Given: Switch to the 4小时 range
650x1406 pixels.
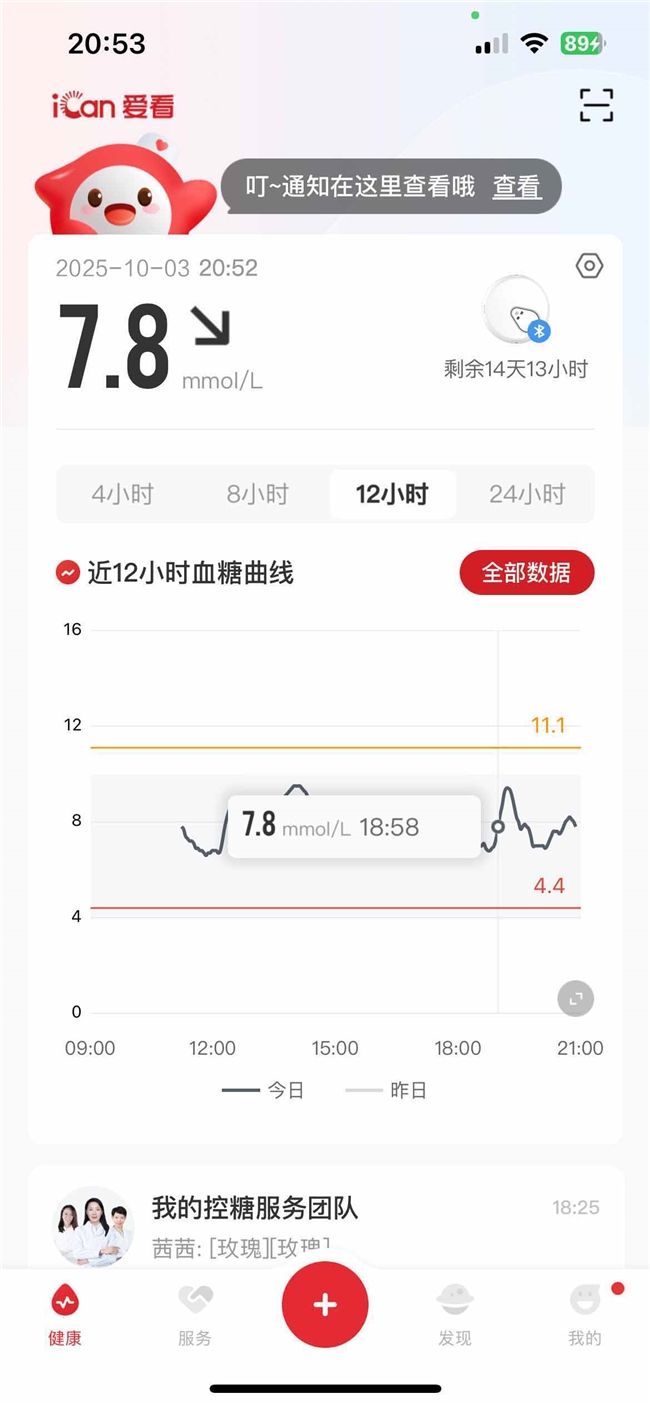Looking at the screenshot, I should tap(123, 494).
